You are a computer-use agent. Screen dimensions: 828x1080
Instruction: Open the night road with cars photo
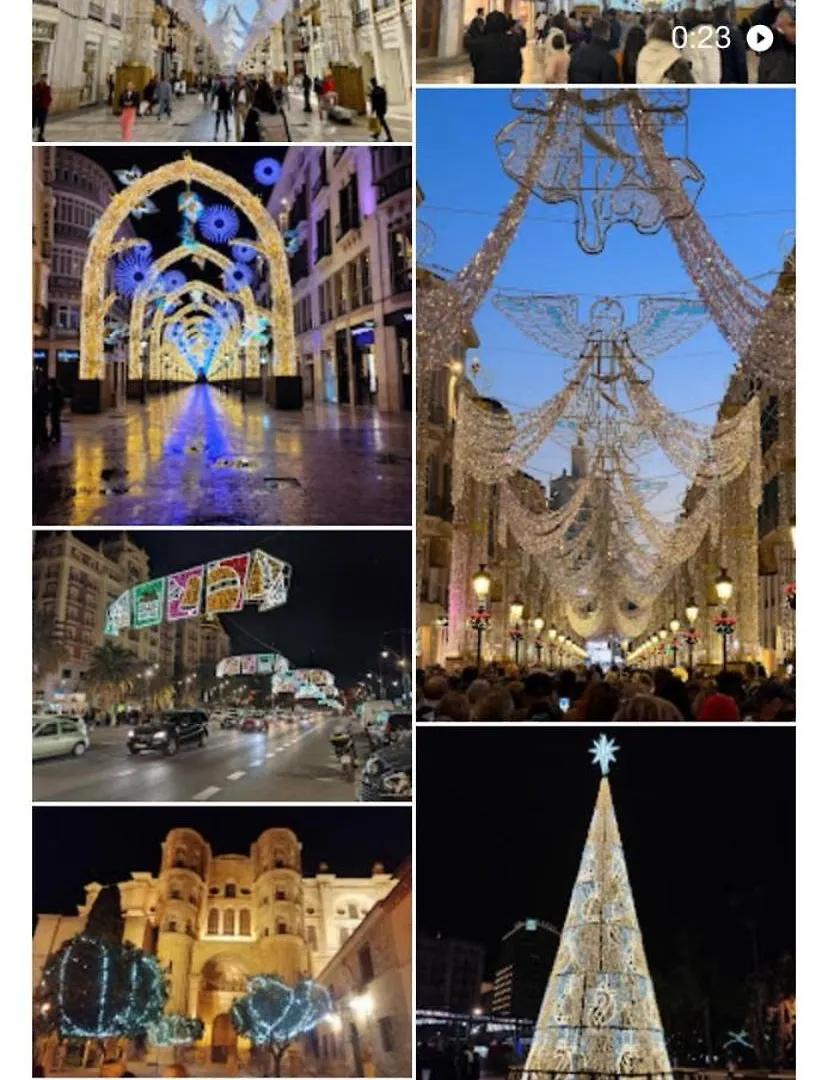coord(222,666)
